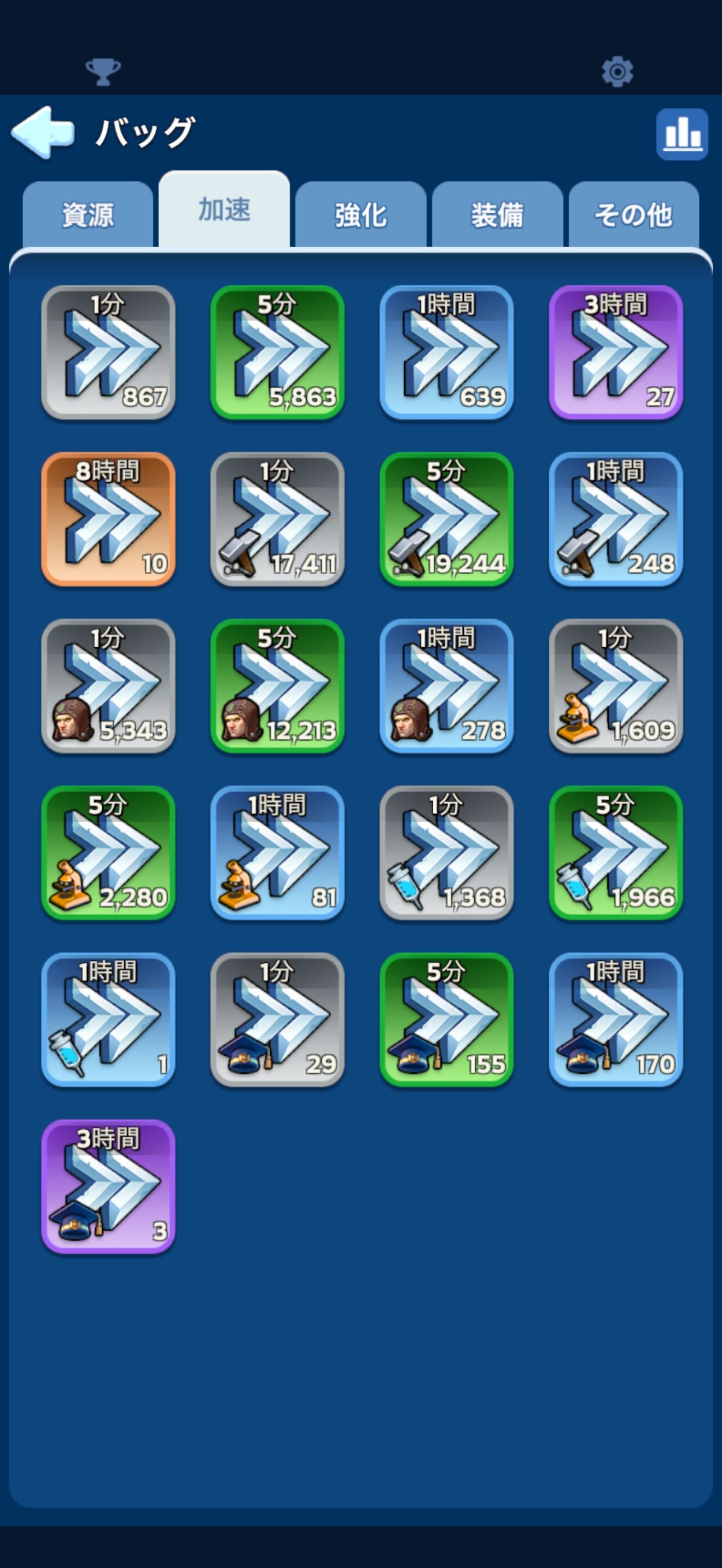Go back with the white arrow

(43, 133)
